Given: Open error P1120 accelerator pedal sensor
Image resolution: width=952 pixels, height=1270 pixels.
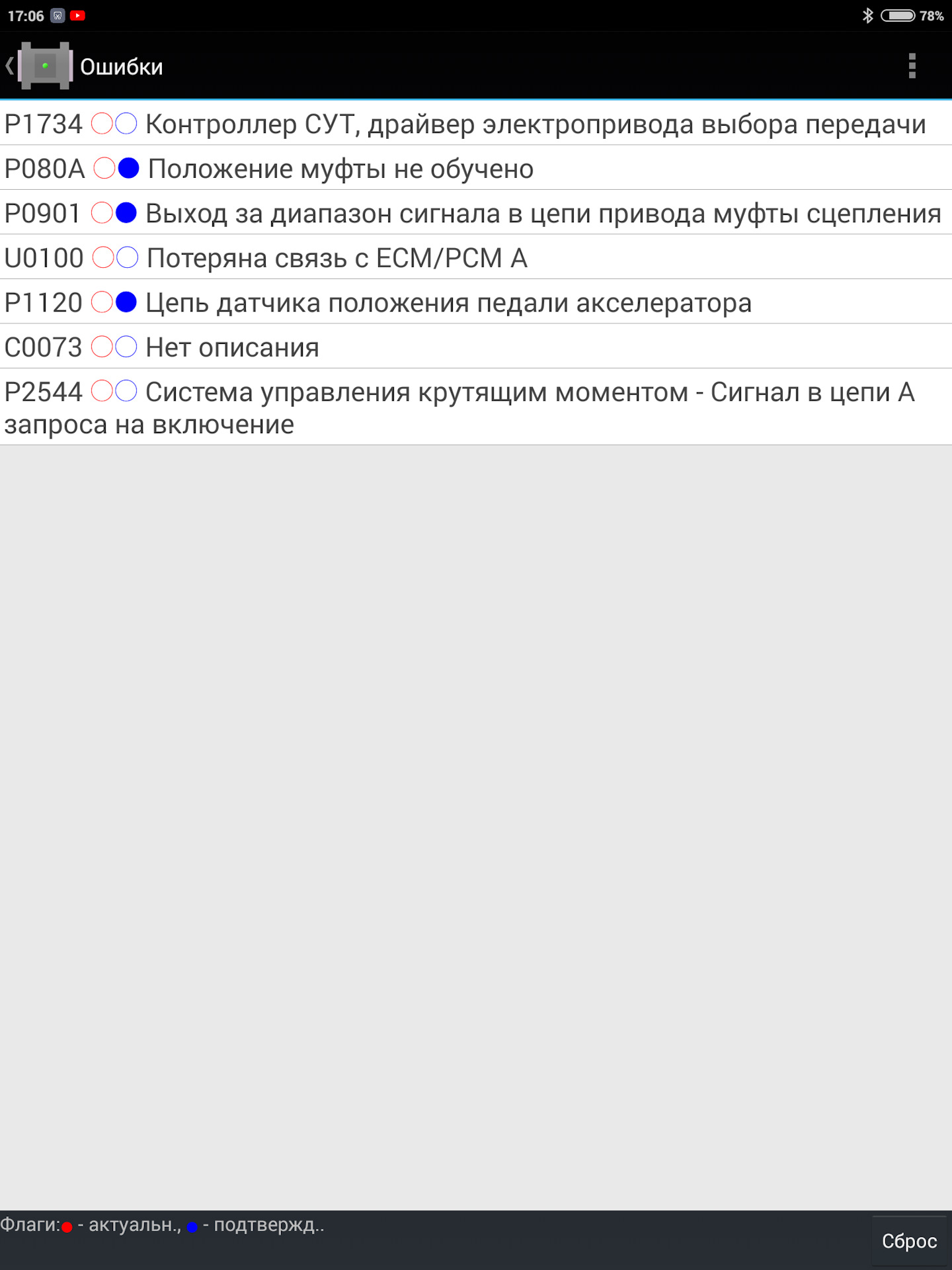Looking at the screenshot, I should coord(476,303).
